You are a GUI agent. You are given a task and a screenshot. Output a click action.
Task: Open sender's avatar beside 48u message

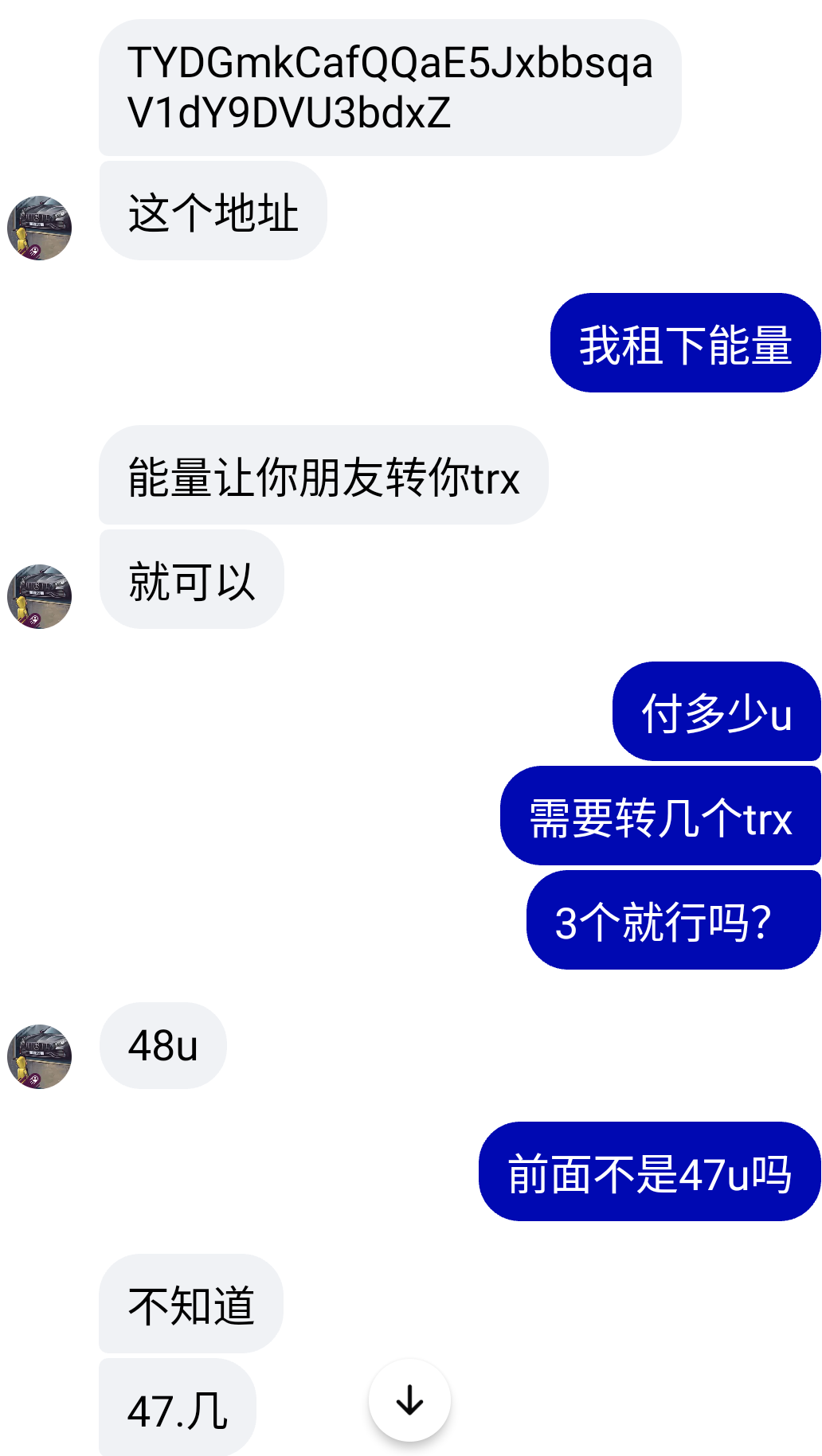[x=40, y=1056]
